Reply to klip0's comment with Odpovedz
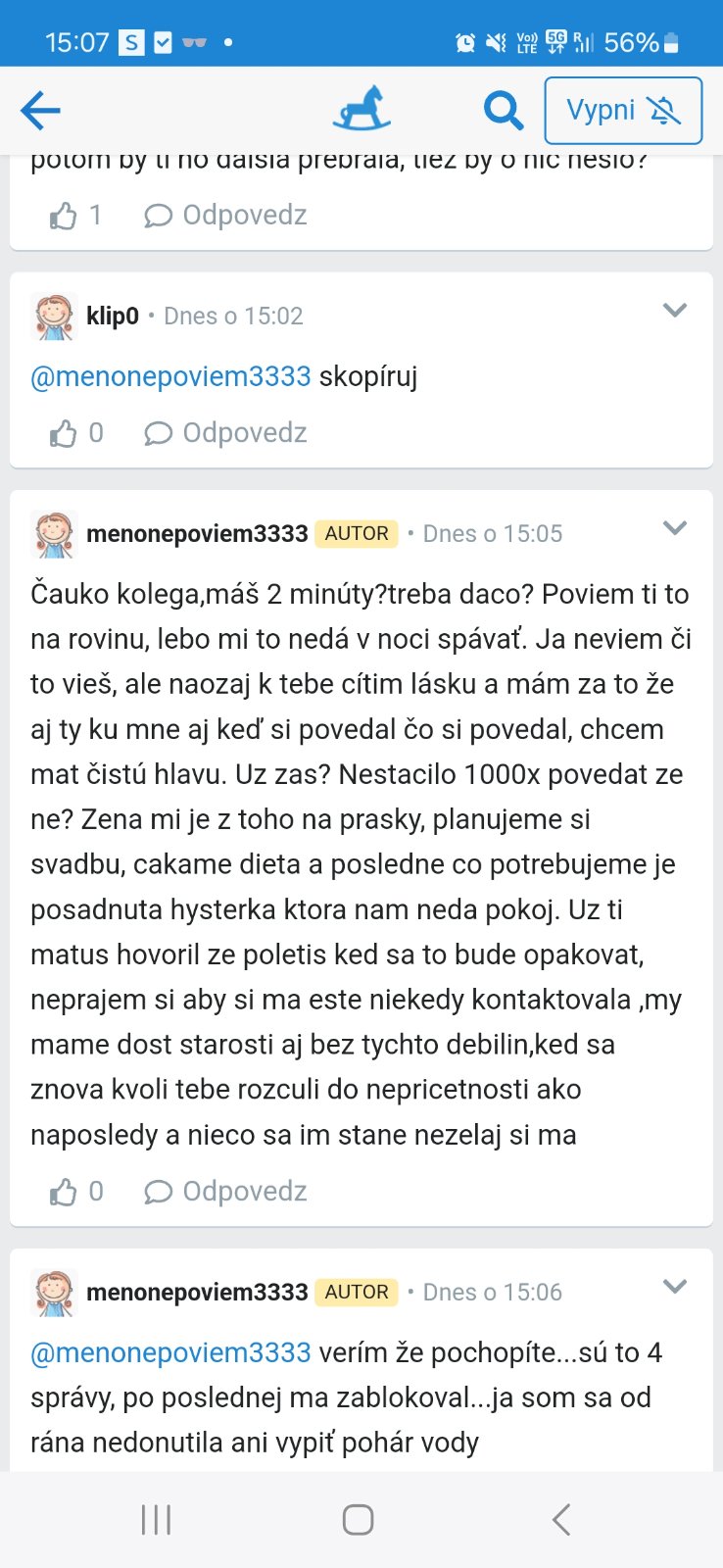Screen dimensions: 723x1568 pos(226,433)
